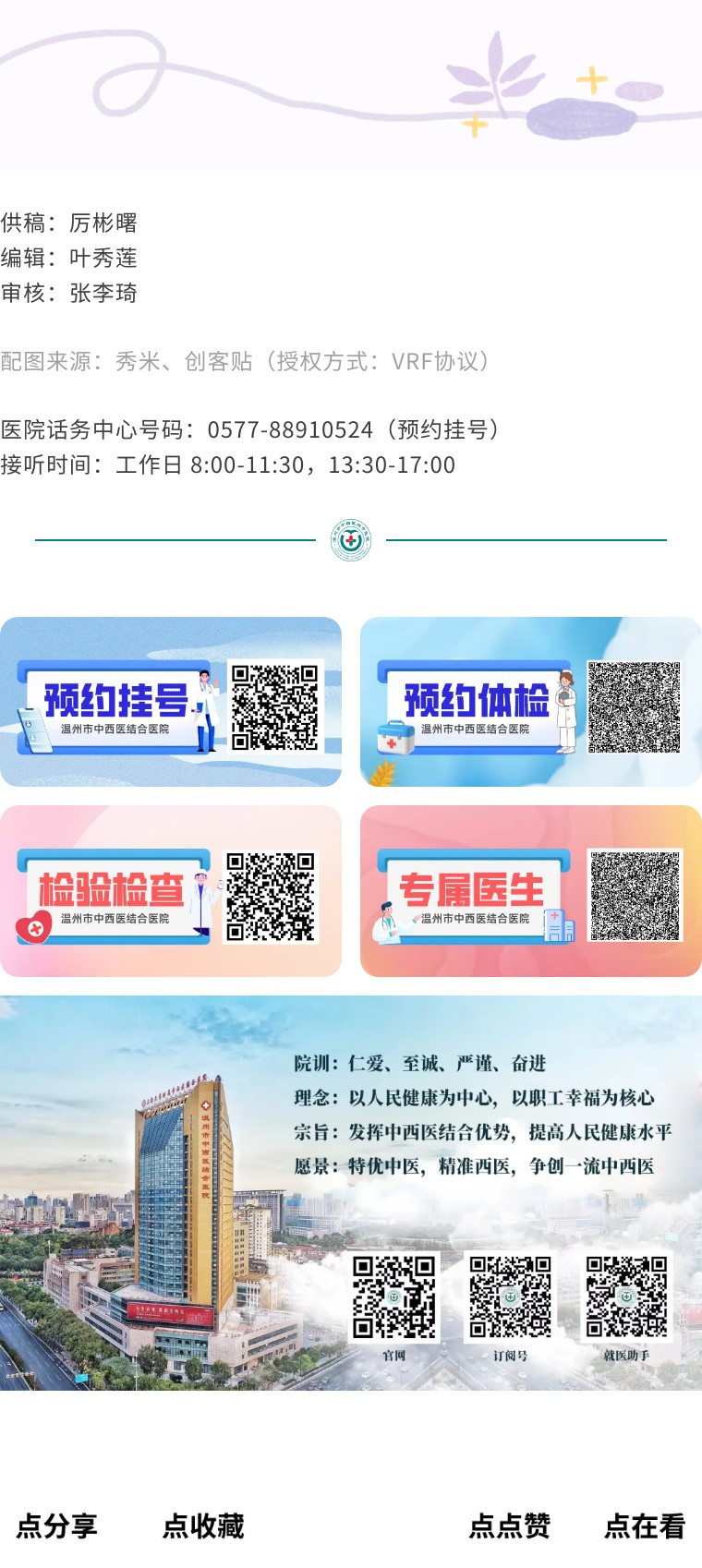Open the 预约体检 card
This screenshot has width=702, height=1568.
(x=530, y=702)
